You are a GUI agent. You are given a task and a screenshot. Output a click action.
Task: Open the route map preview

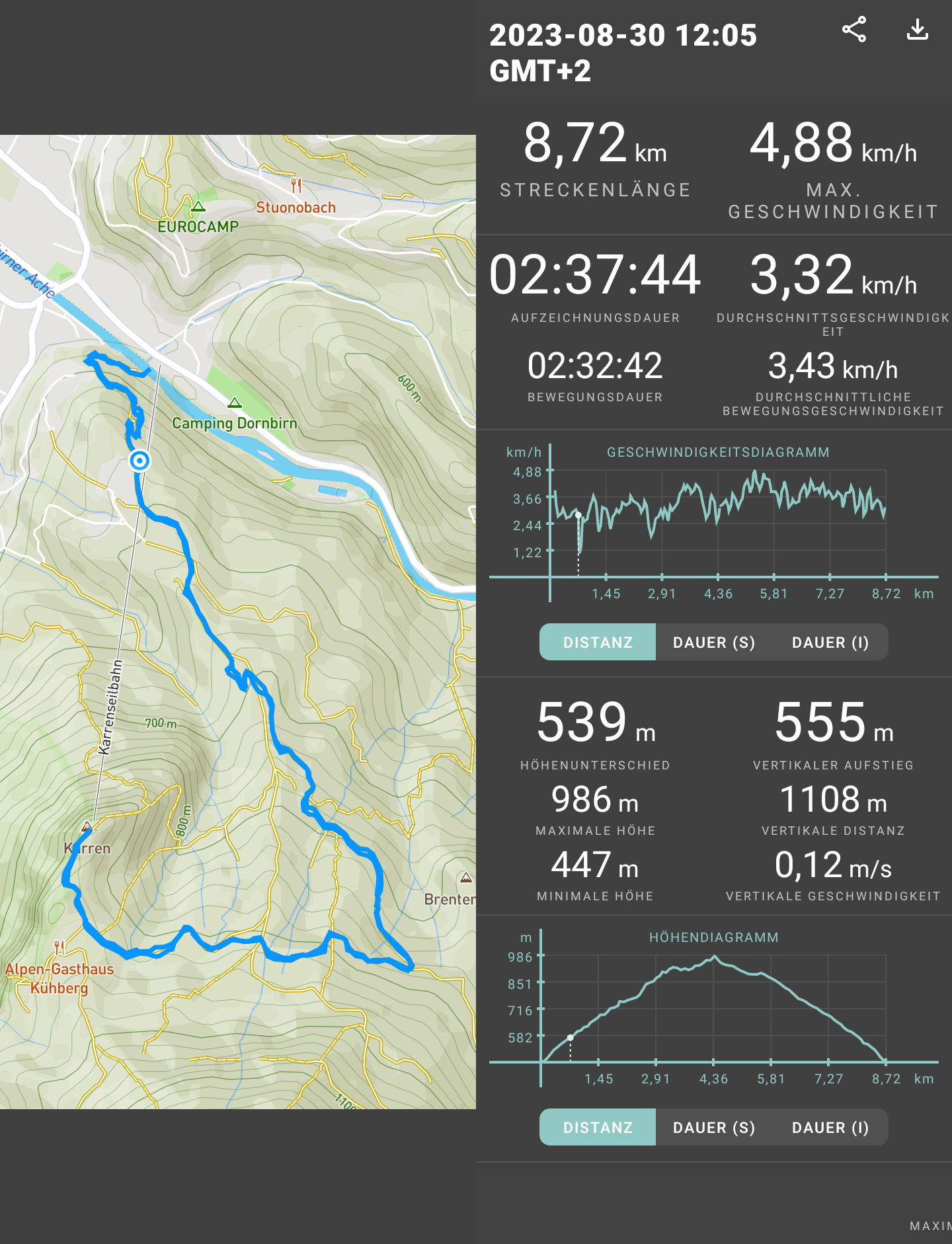[x=238, y=621]
